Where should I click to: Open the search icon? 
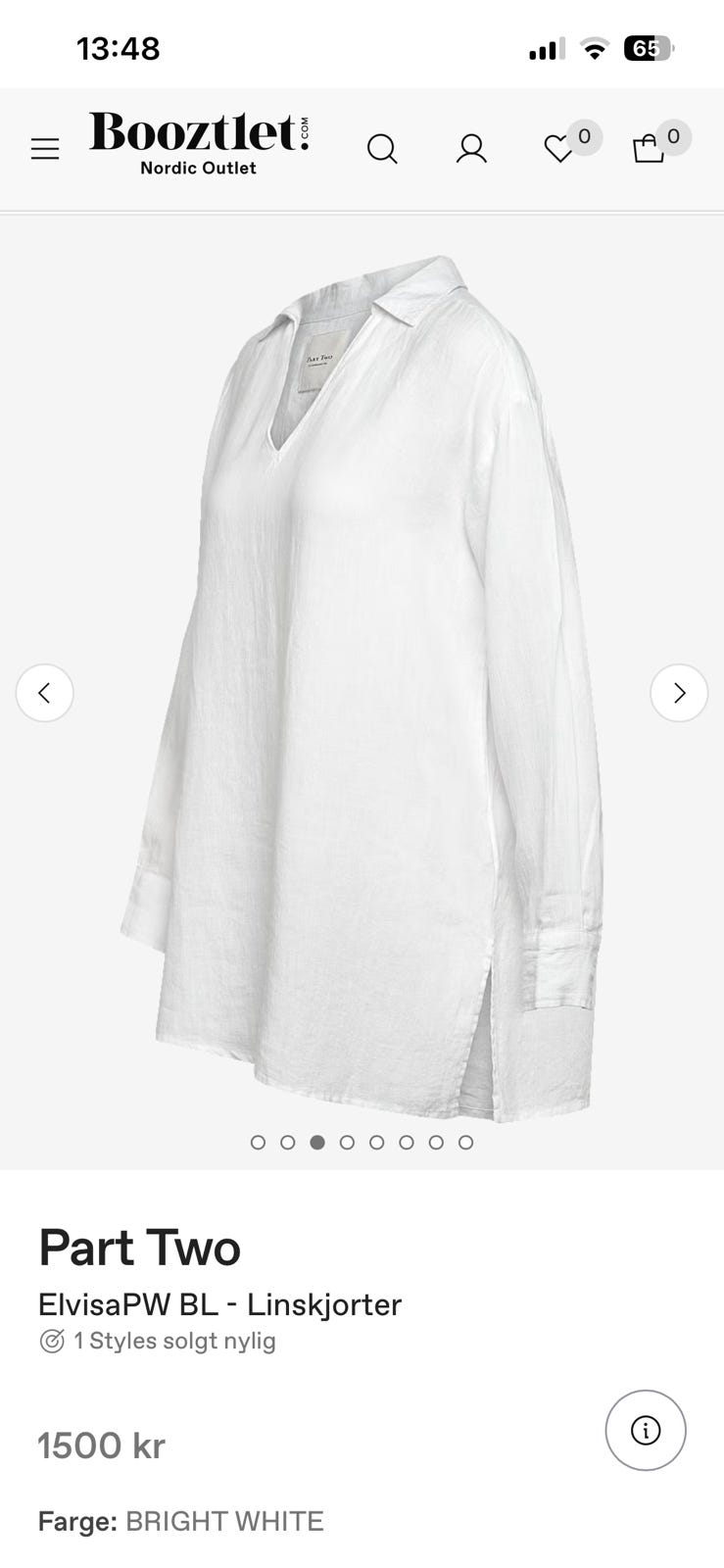point(382,149)
